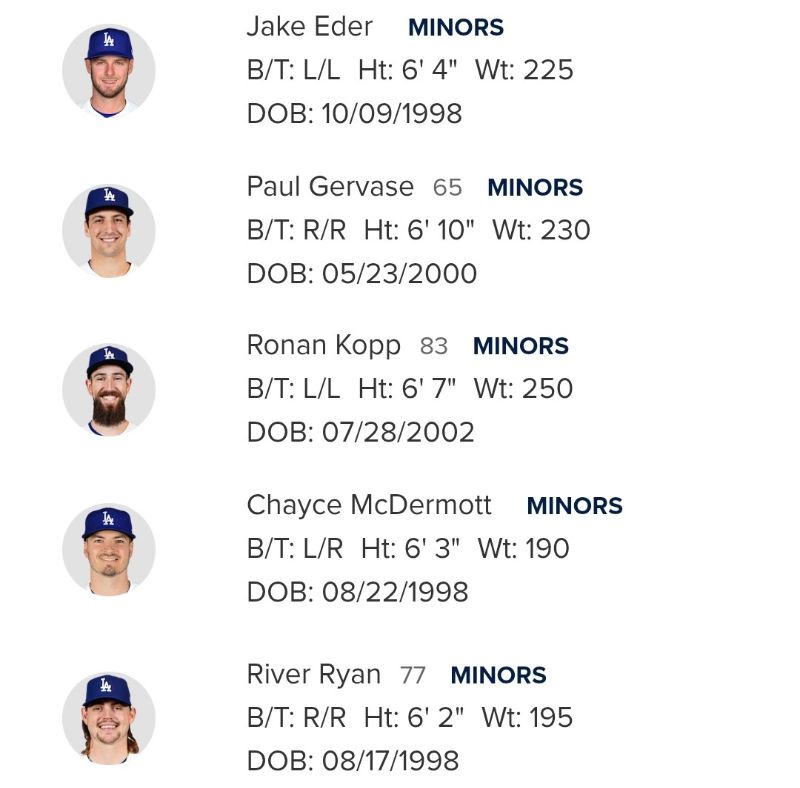Select Ronan Kopp from the roster
Viewport: 800px width, 788px height.
[323, 346]
